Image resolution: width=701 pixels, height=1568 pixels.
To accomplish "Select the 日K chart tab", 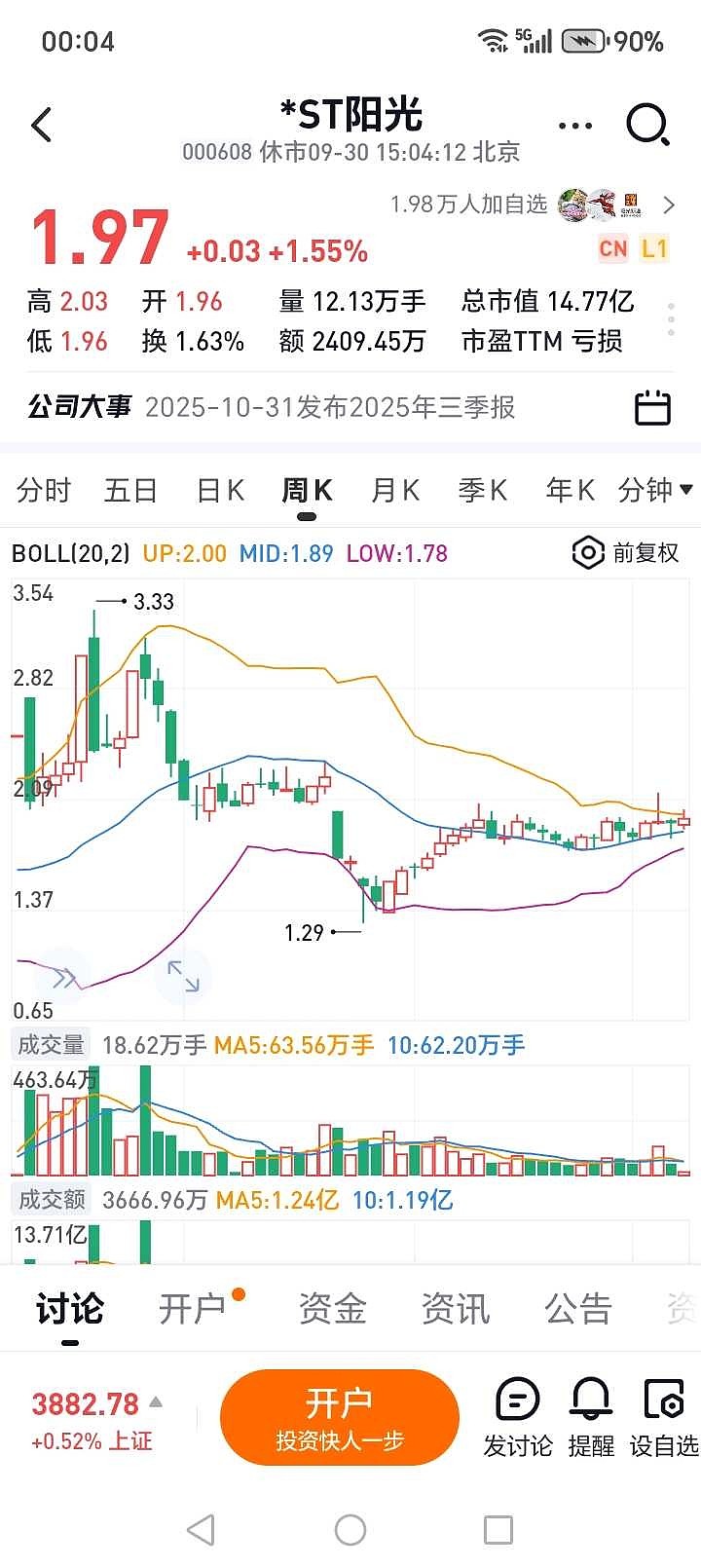I will point(220,490).
